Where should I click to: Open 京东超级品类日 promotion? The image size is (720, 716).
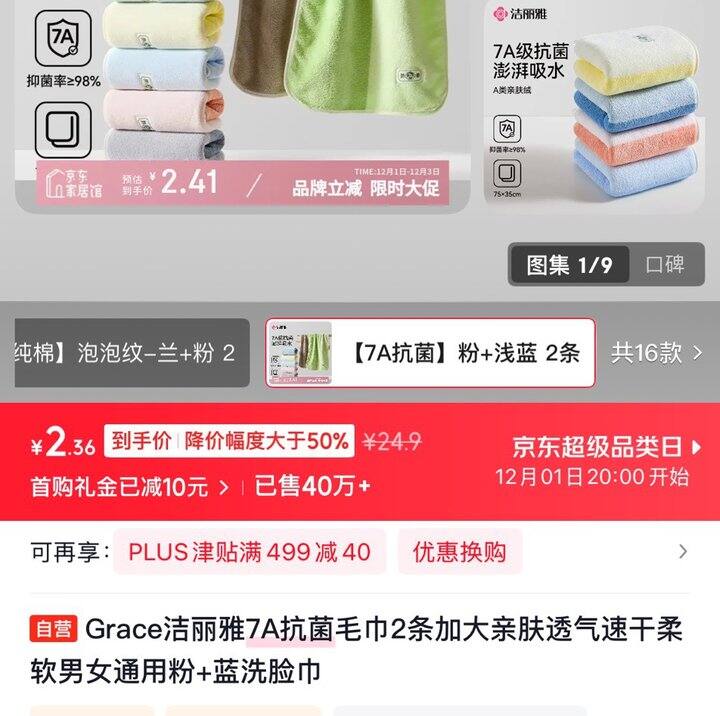tap(607, 447)
